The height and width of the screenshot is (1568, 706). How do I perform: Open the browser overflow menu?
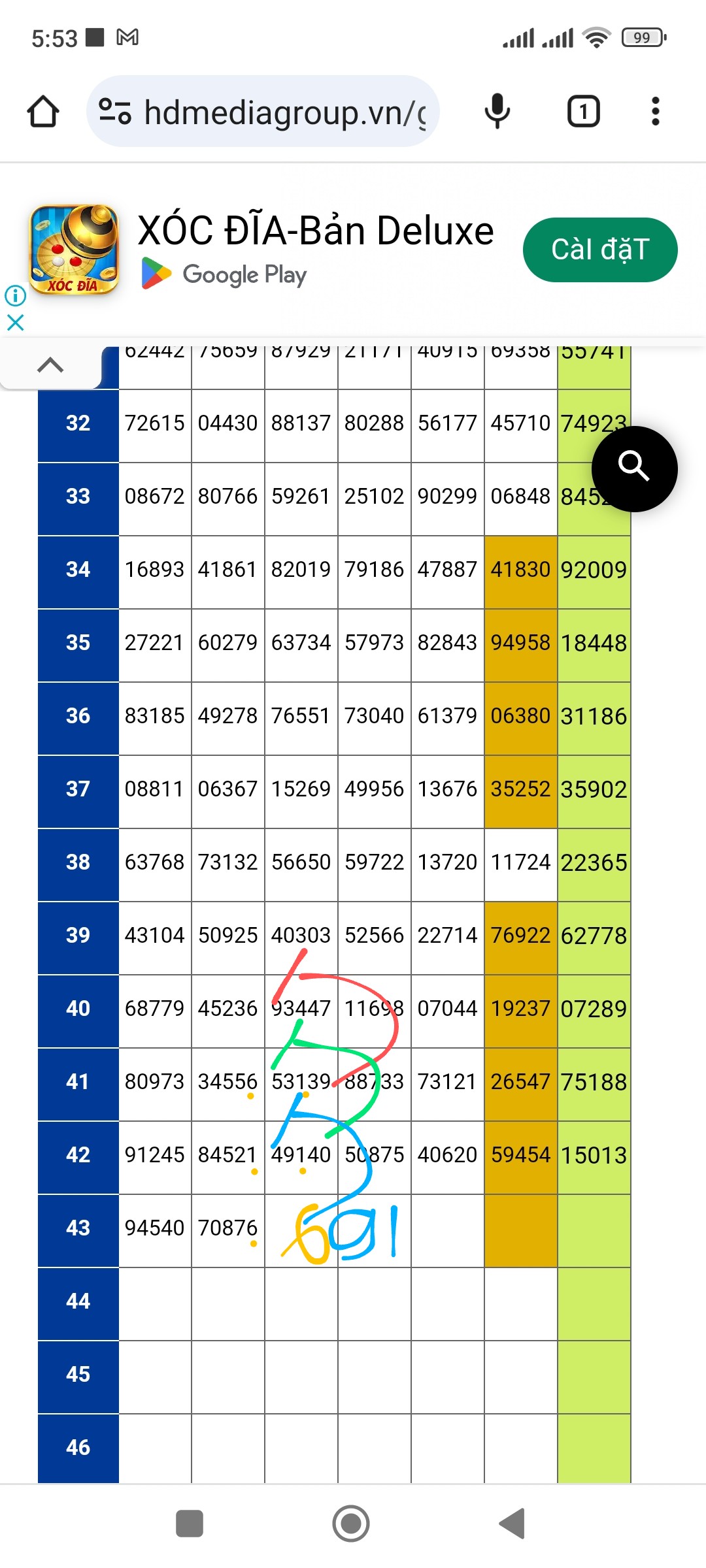click(x=655, y=112)
